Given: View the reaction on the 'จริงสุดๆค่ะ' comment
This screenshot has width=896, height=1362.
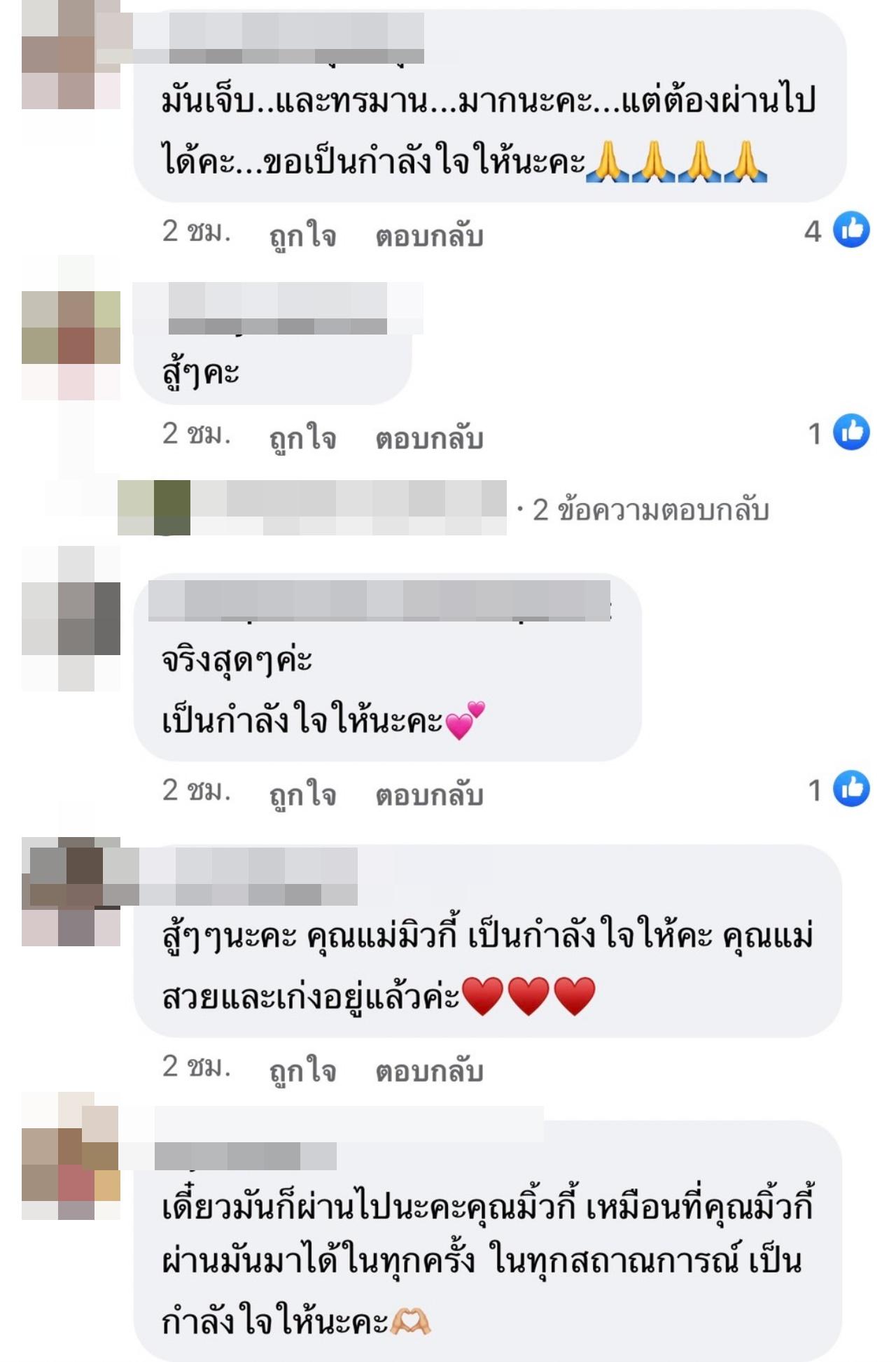Looking at the screenshot, I should point(839,789).
